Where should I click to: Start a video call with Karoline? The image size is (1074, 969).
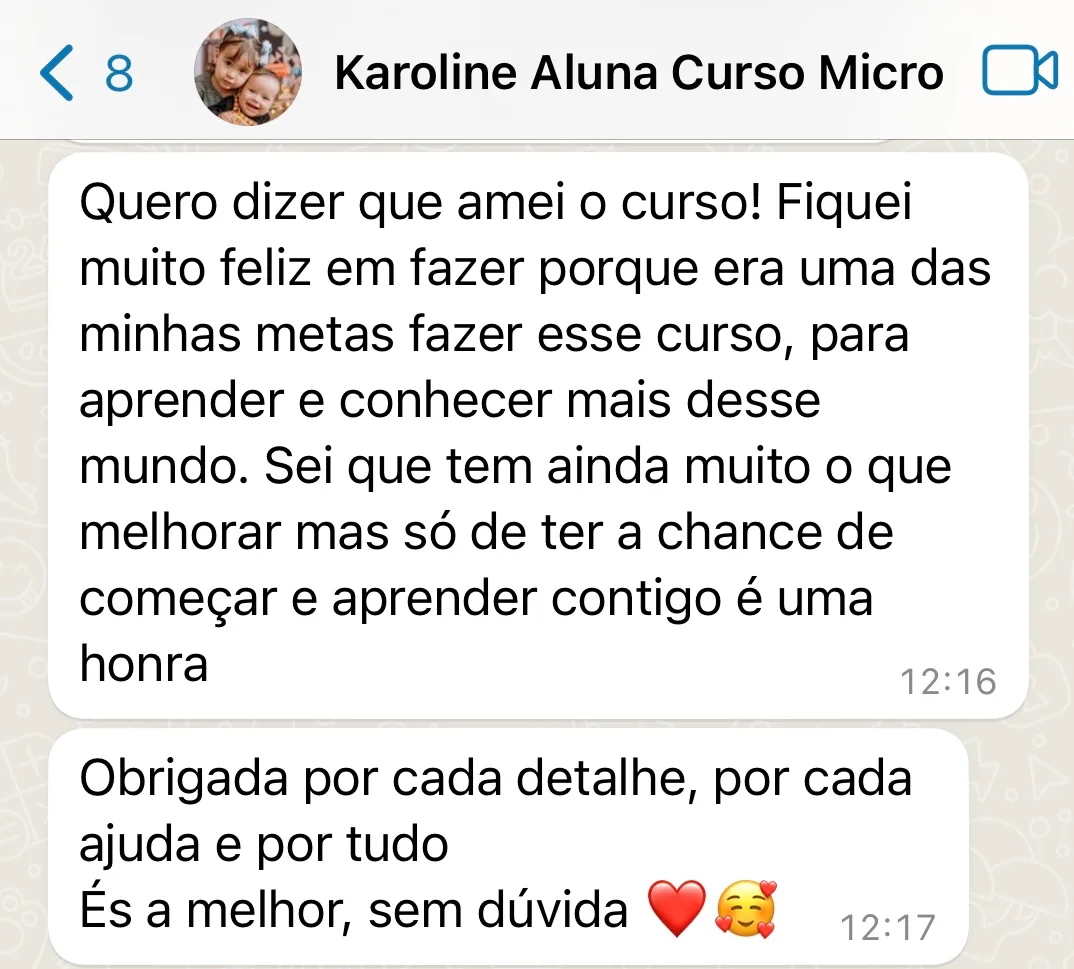1019,72
